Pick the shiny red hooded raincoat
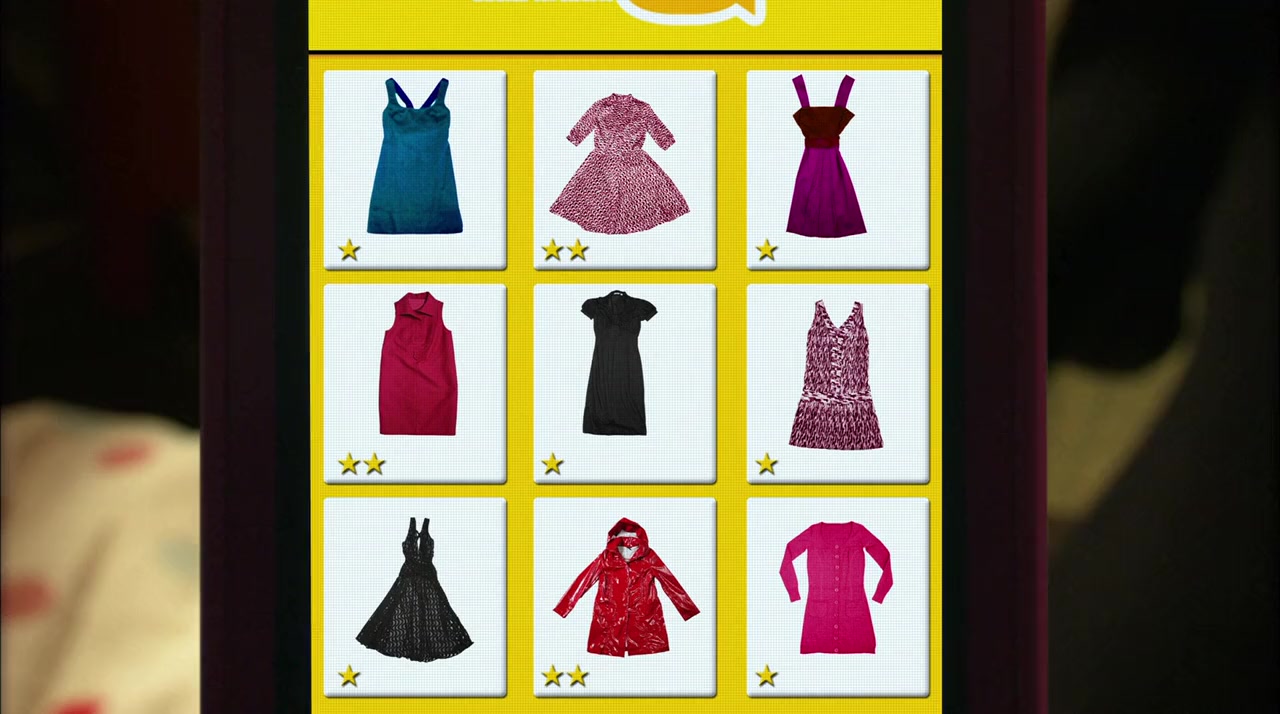Viewport: 1280px width, 714px height. pyautogui.click(x=624, y=595)
